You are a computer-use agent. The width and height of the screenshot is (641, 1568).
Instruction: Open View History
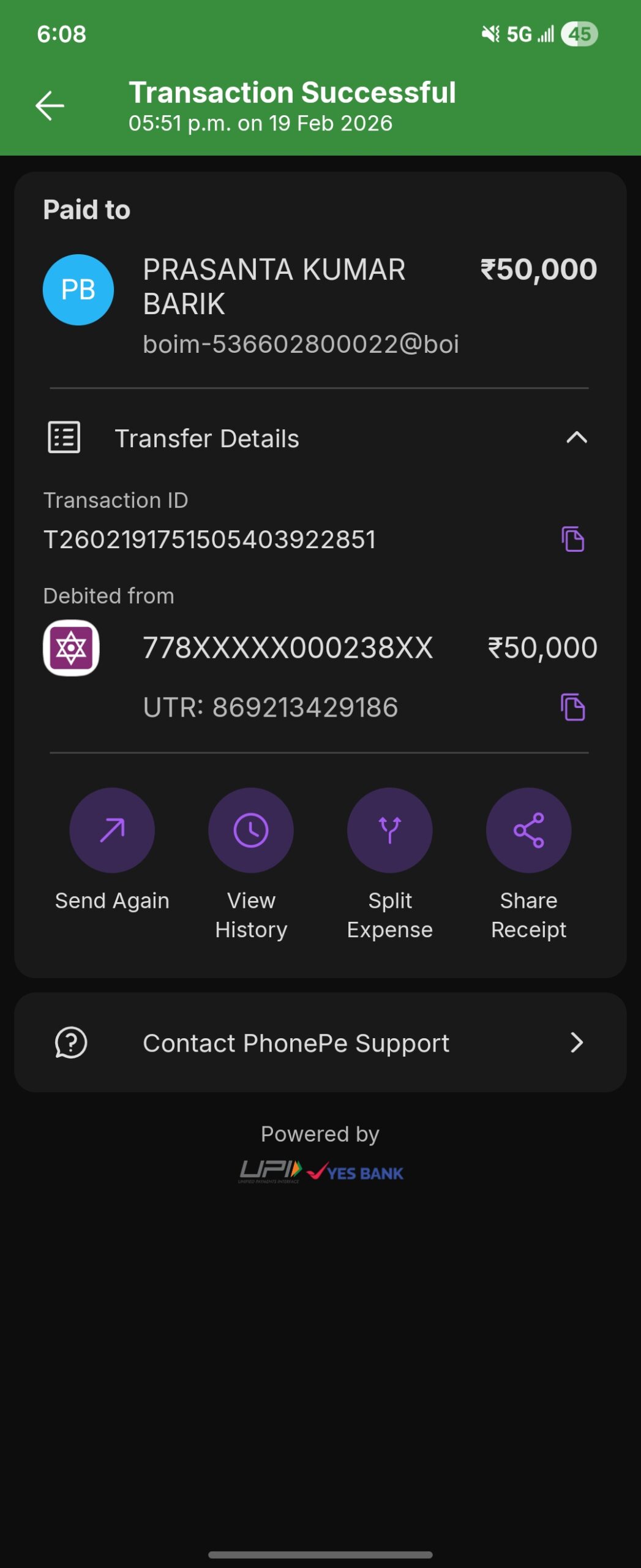[251, 831]
